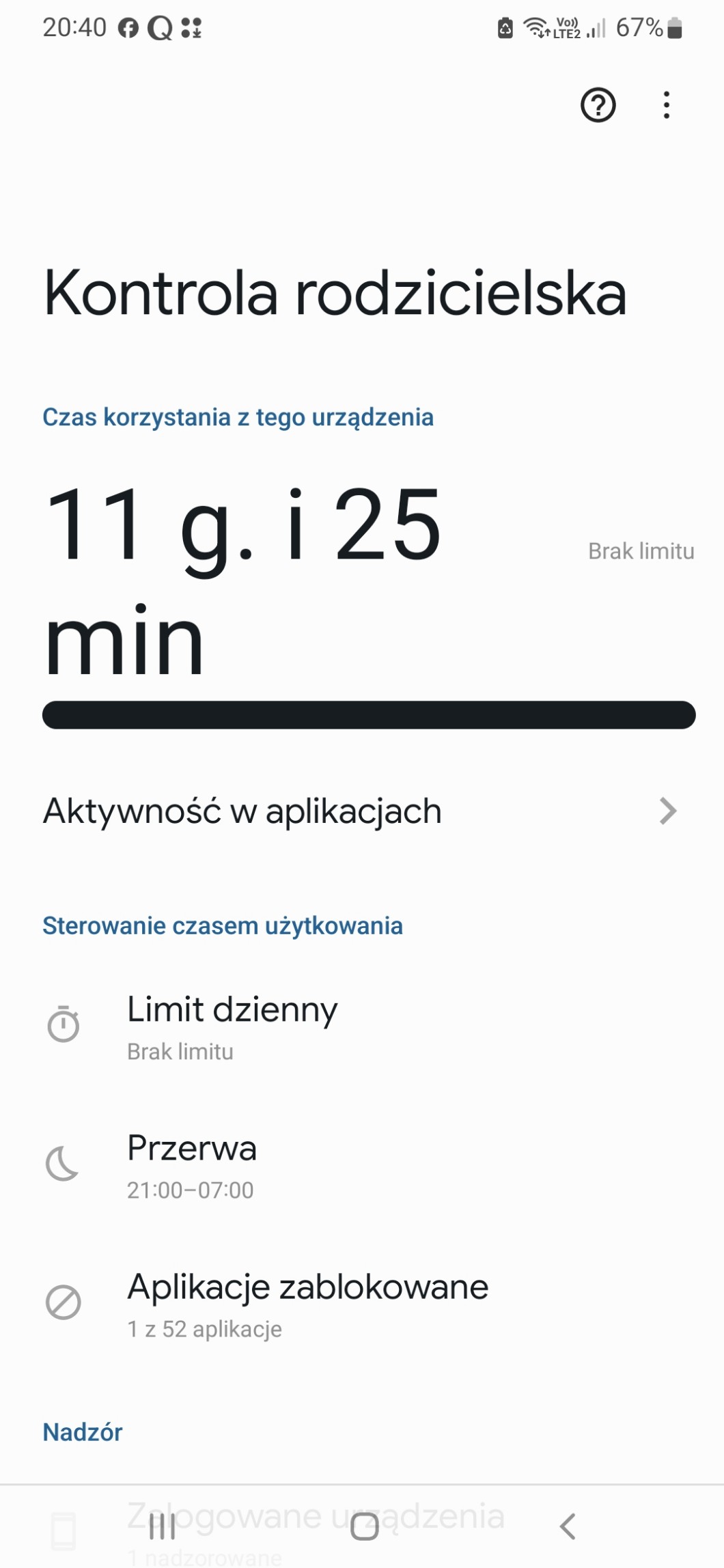
Task: Tap the system back button
Action: pyautogui.click(x=568, y=1526)
